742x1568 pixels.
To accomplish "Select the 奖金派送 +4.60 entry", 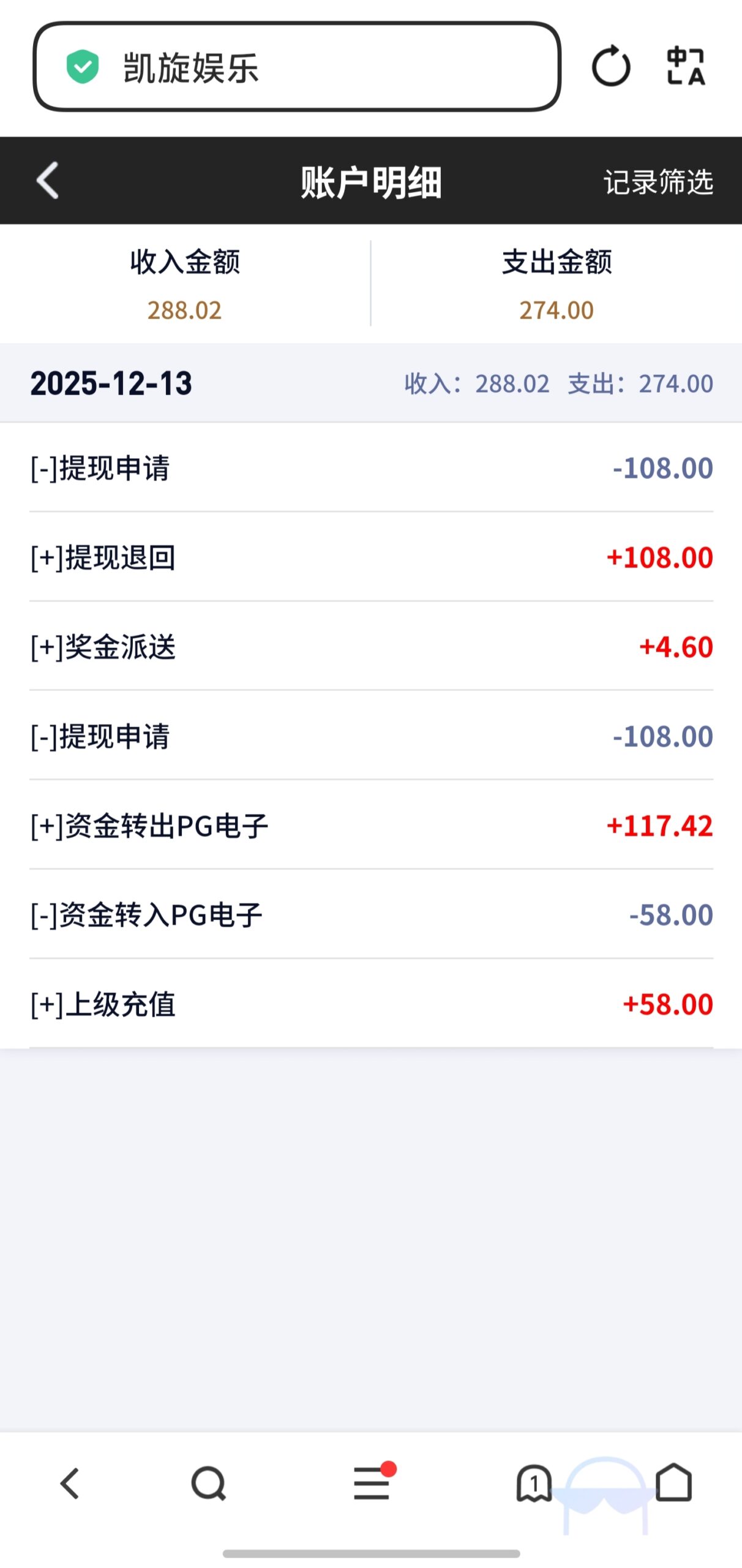I will coord(371,647).
